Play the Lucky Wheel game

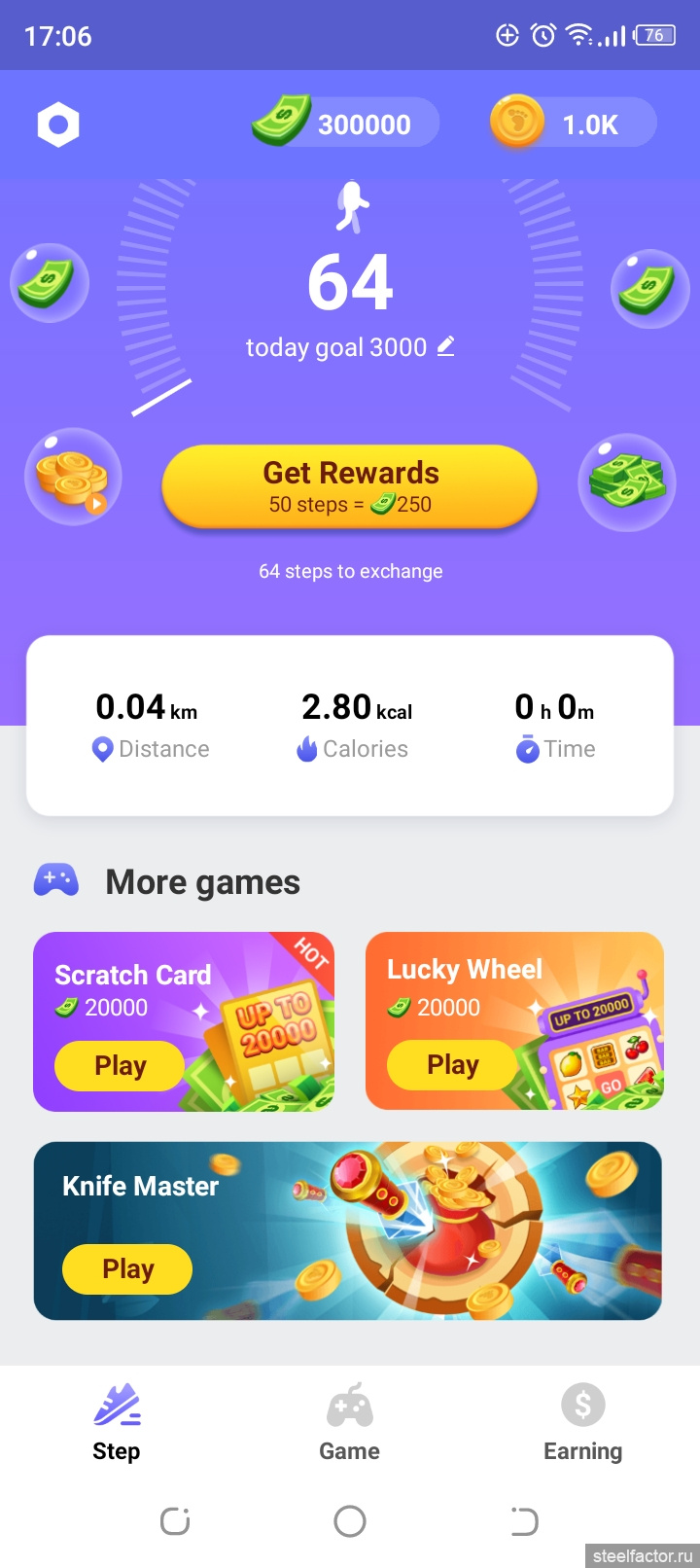pos(452,1065)
